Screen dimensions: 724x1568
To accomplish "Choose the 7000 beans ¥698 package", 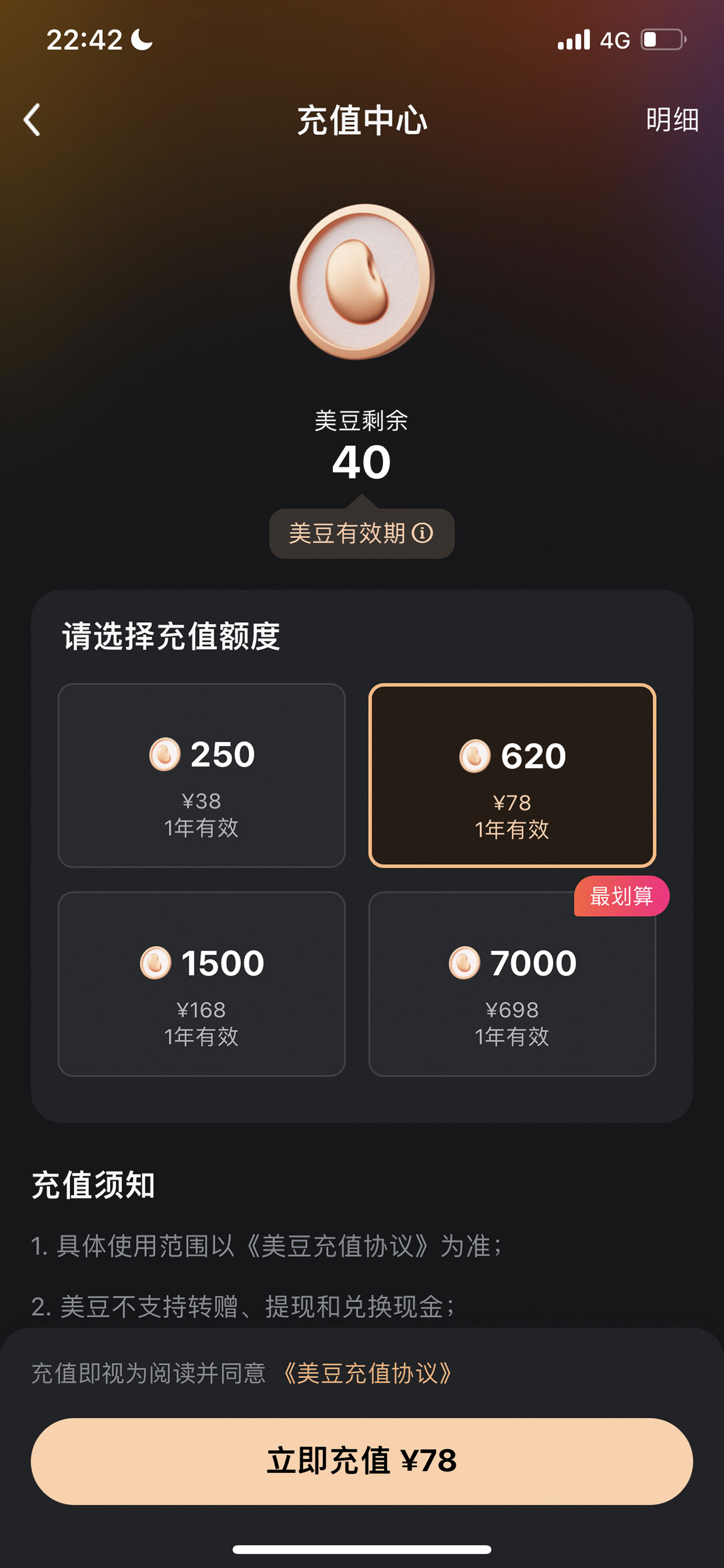I will [512, 984].
